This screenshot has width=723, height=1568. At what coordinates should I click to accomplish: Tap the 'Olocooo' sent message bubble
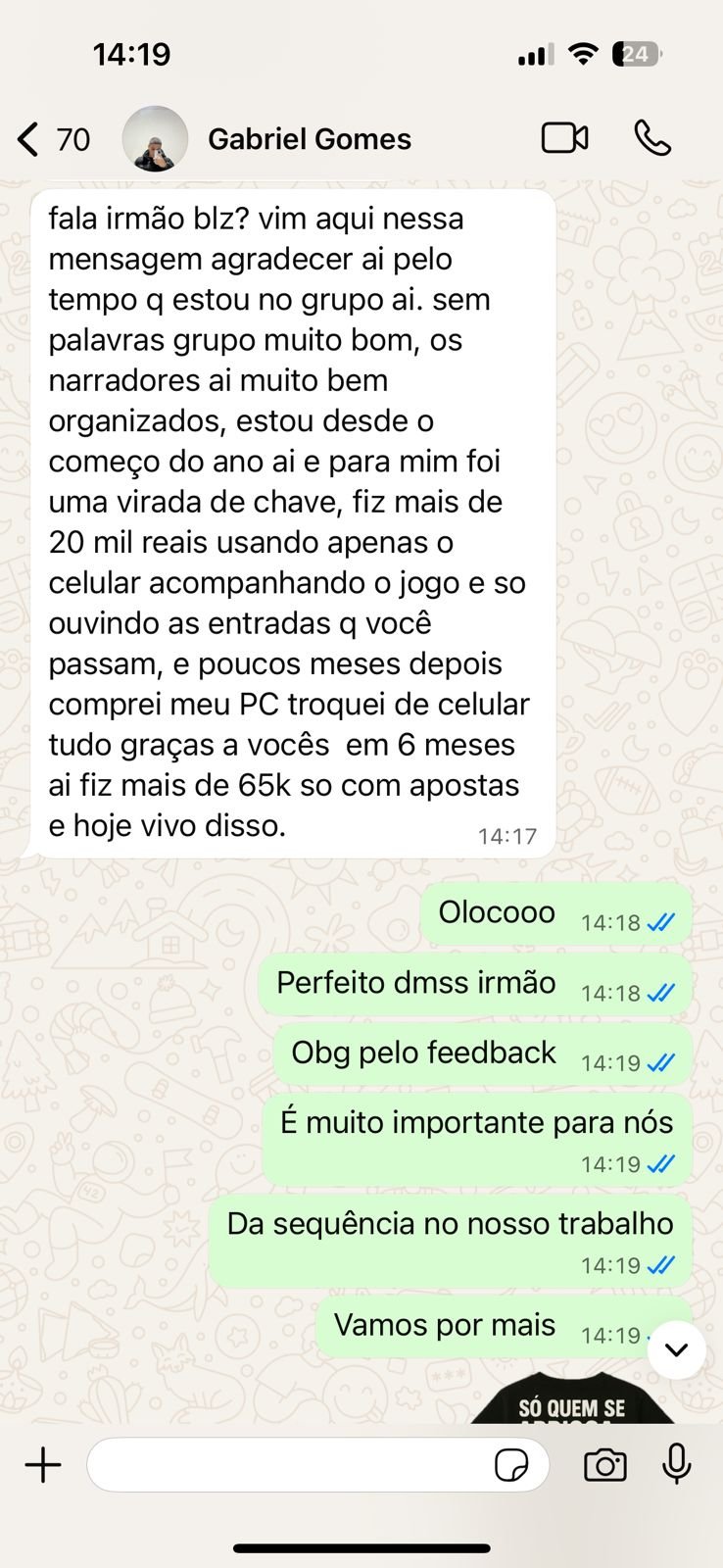(x=555, y=912)
